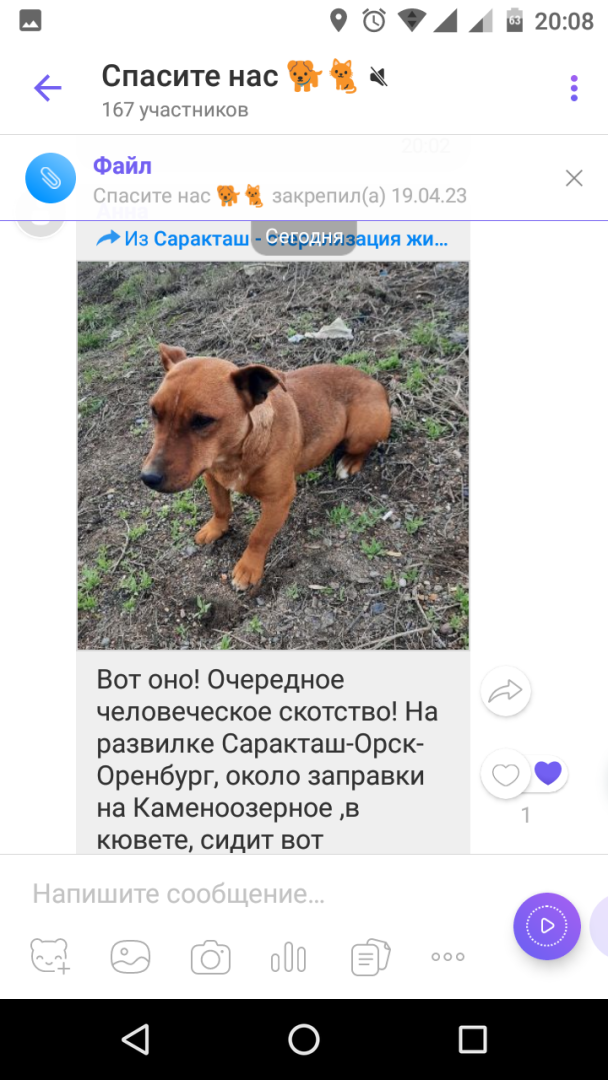
Task: Create a poll in the chat
Action: click(288, 958)
